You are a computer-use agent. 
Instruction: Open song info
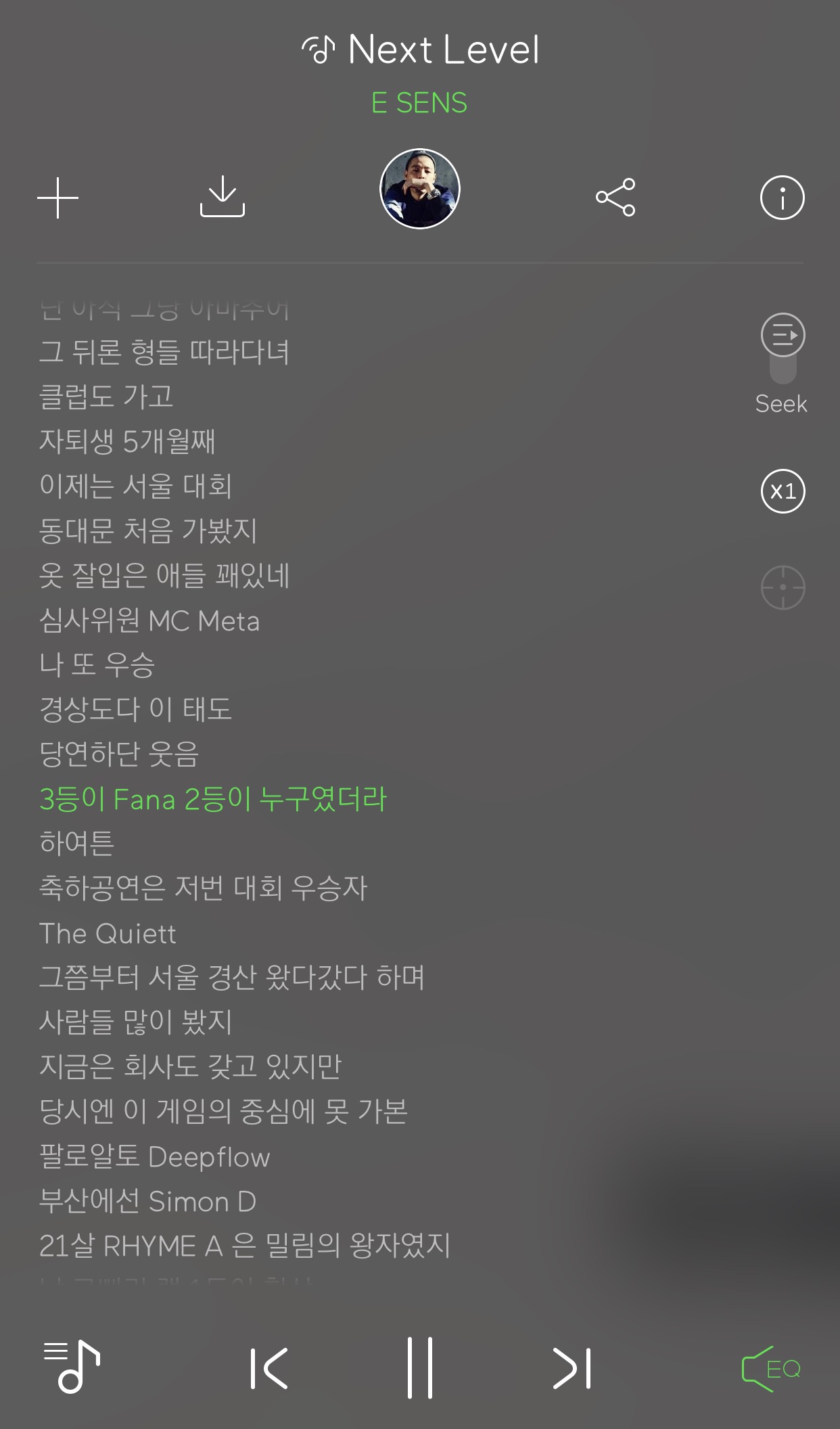point(783,198)
